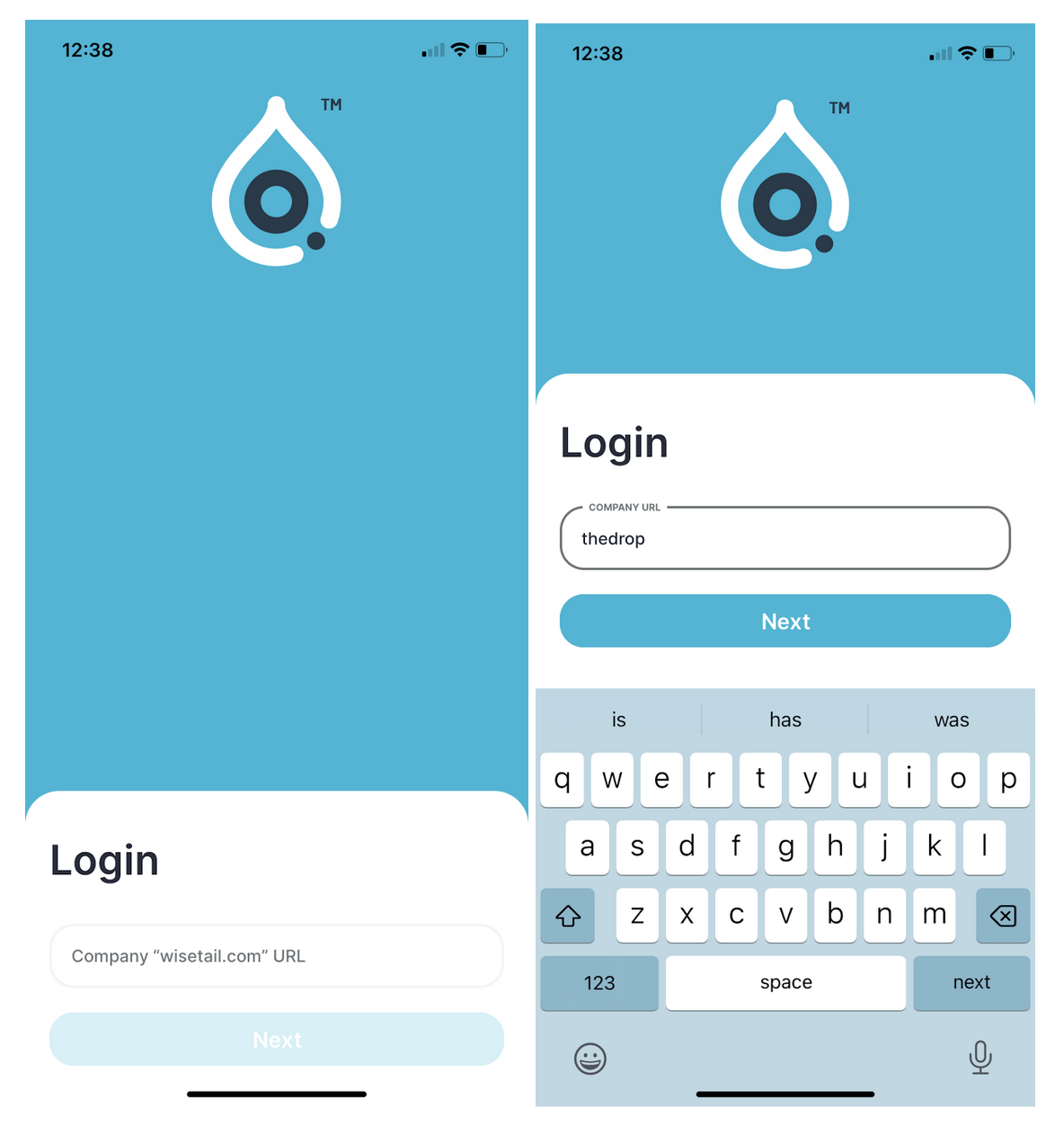Tap the faded Next button under the empty field
Screen dimensions: 1064x1134
(276, 1040)
